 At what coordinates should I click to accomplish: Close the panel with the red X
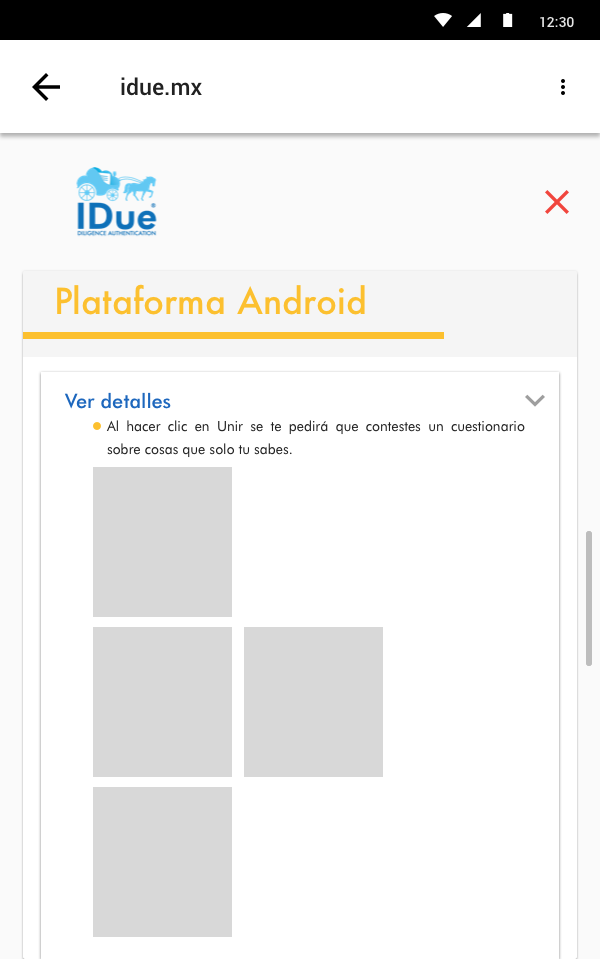(x=557, y=202)
